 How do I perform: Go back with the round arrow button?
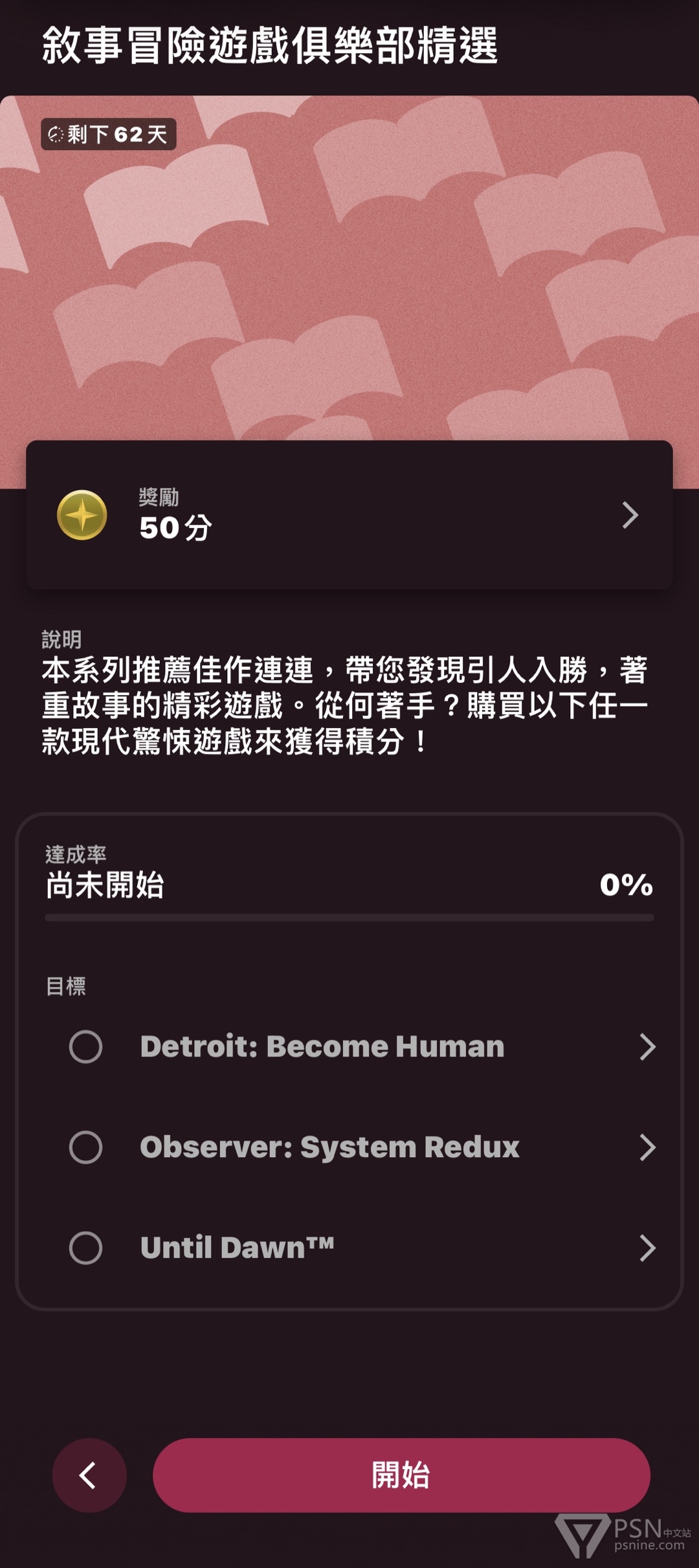click(x=89, y=1475)
